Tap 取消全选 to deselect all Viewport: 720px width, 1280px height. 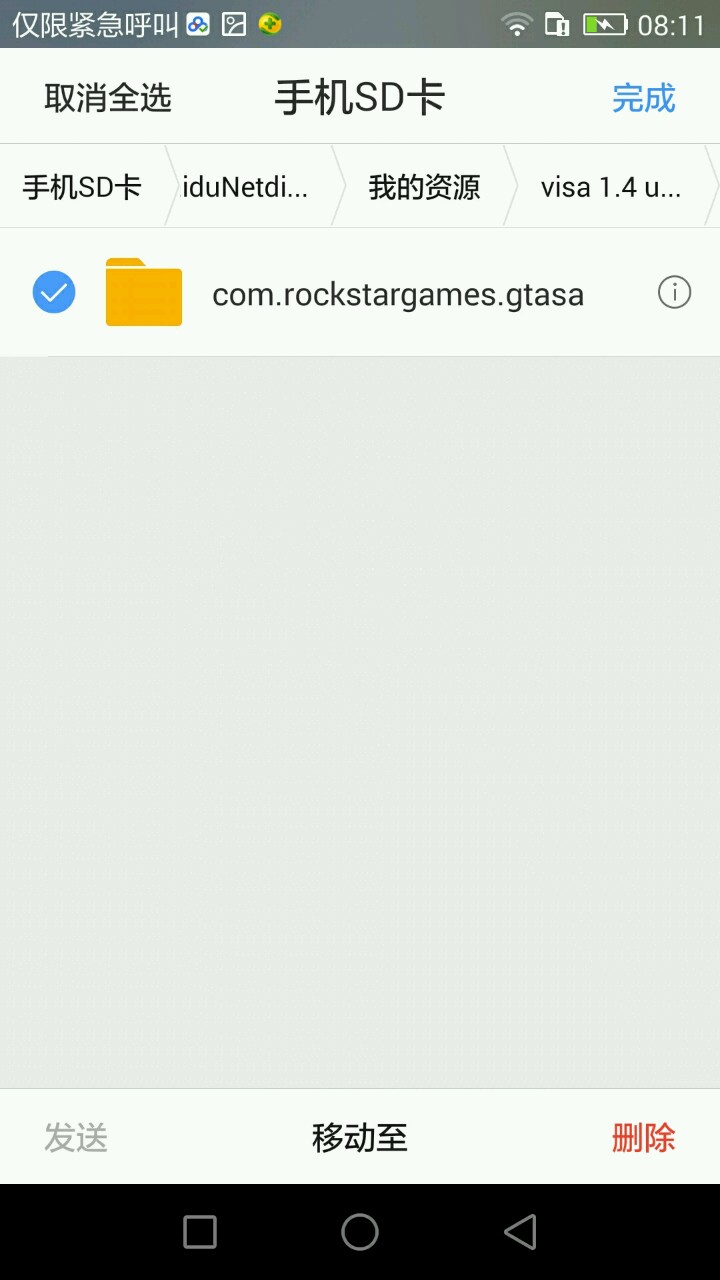(108, 98)
